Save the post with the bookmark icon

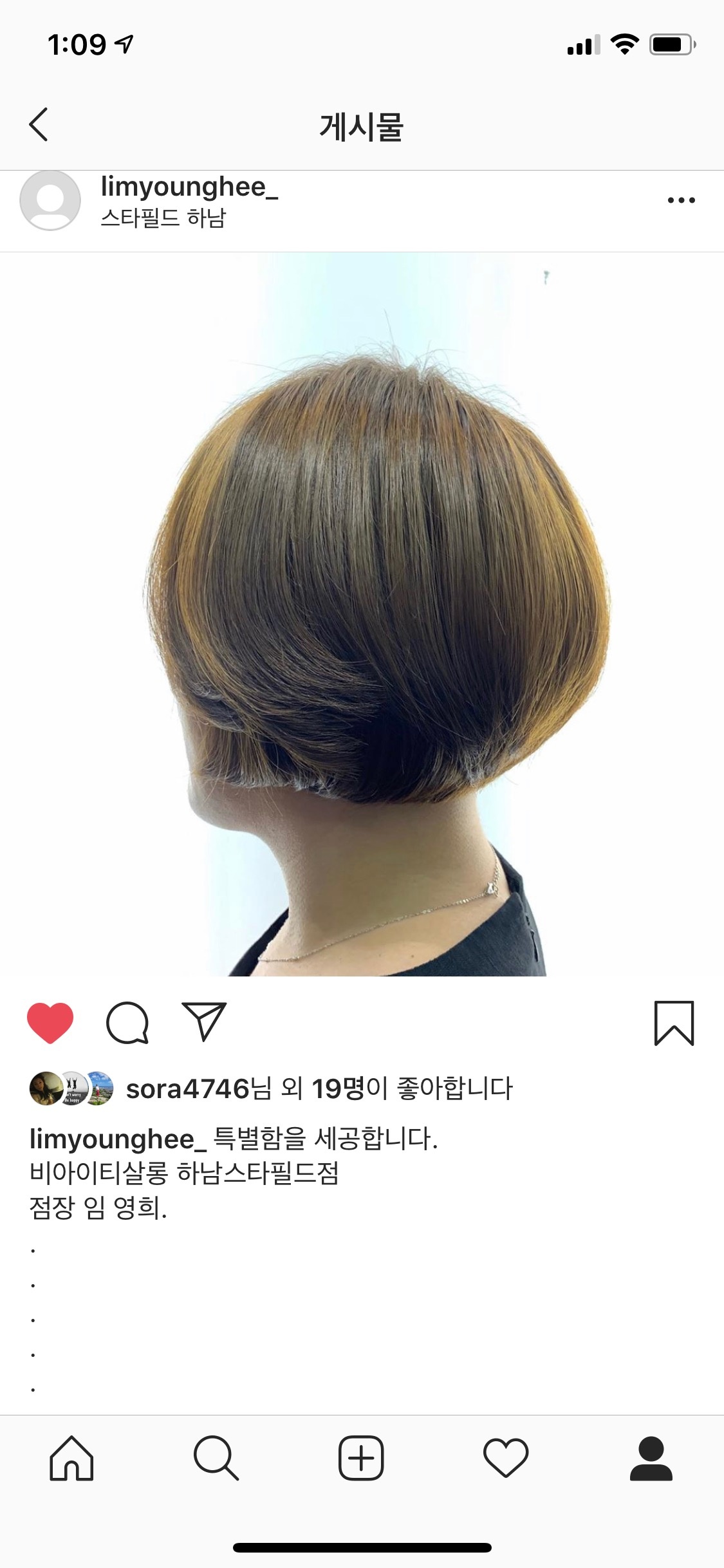[x=674, y=1023]
